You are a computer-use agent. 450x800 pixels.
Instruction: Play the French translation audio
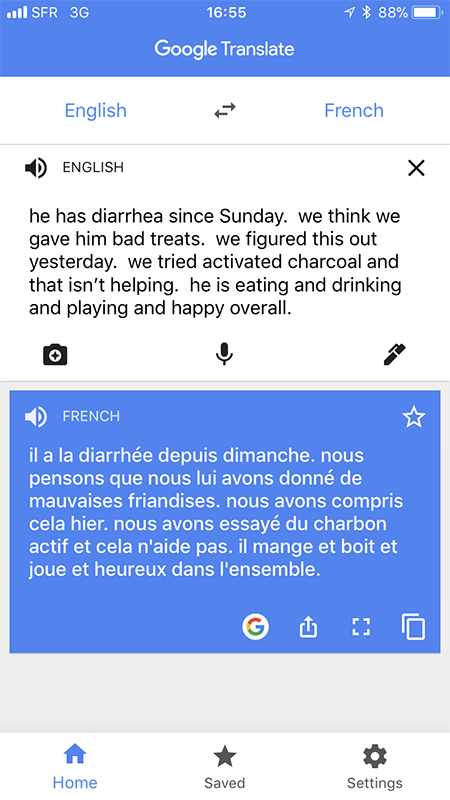[x=36, y=416]
